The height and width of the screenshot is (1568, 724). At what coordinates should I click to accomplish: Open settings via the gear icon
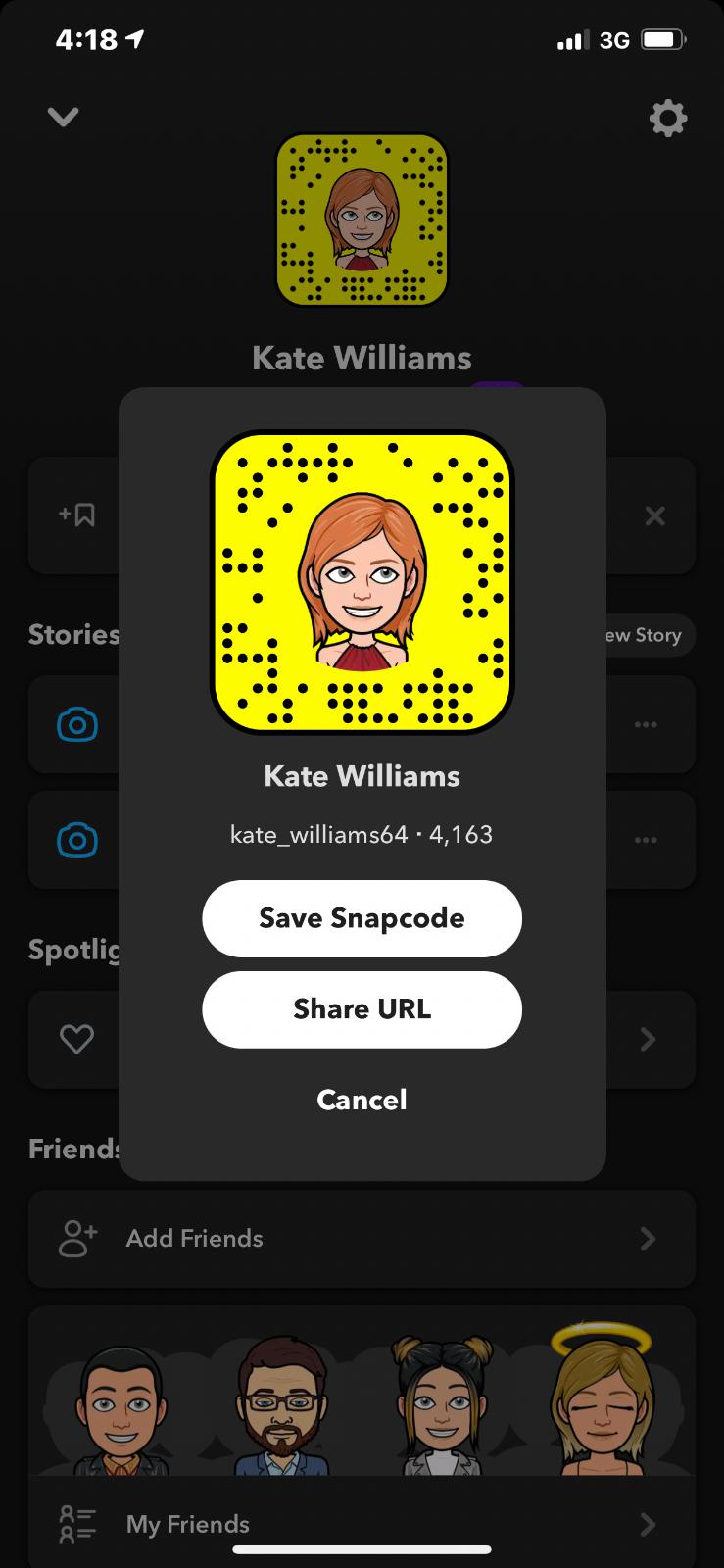pos(668,119)
